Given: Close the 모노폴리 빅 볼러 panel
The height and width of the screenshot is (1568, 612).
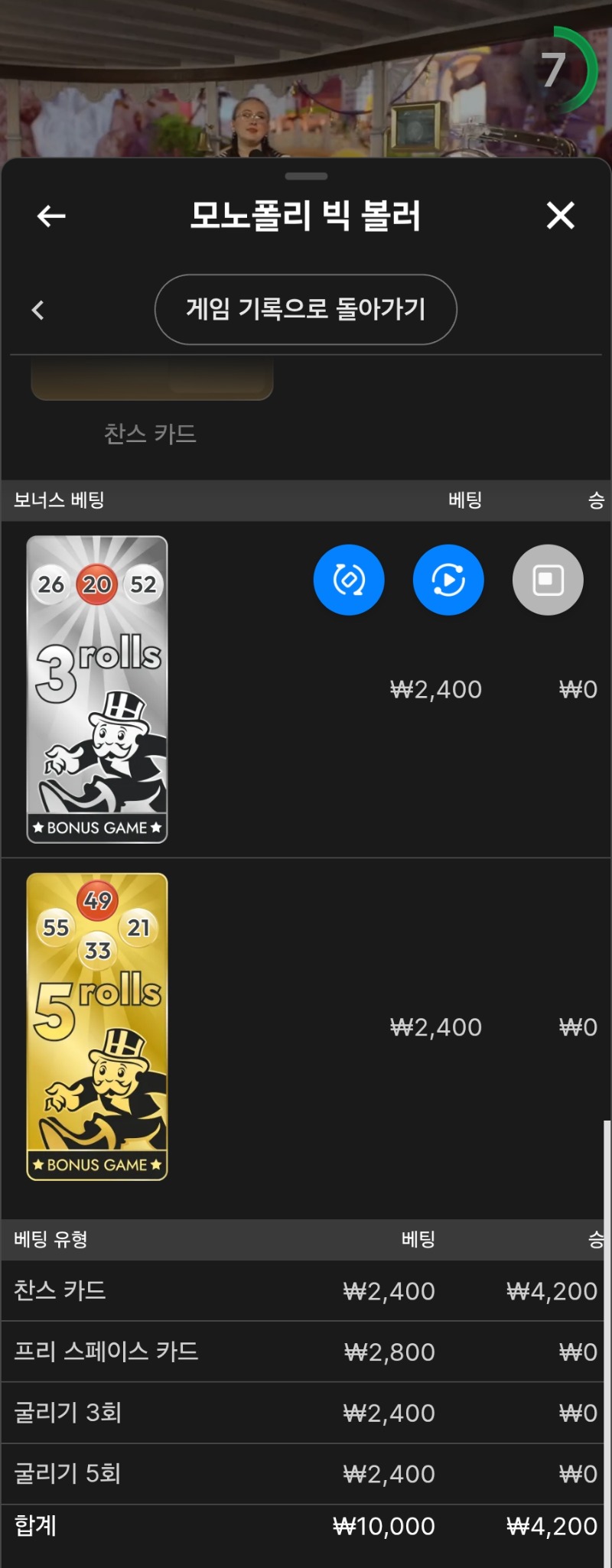Looking at the screenshot, I should (560, 216).
